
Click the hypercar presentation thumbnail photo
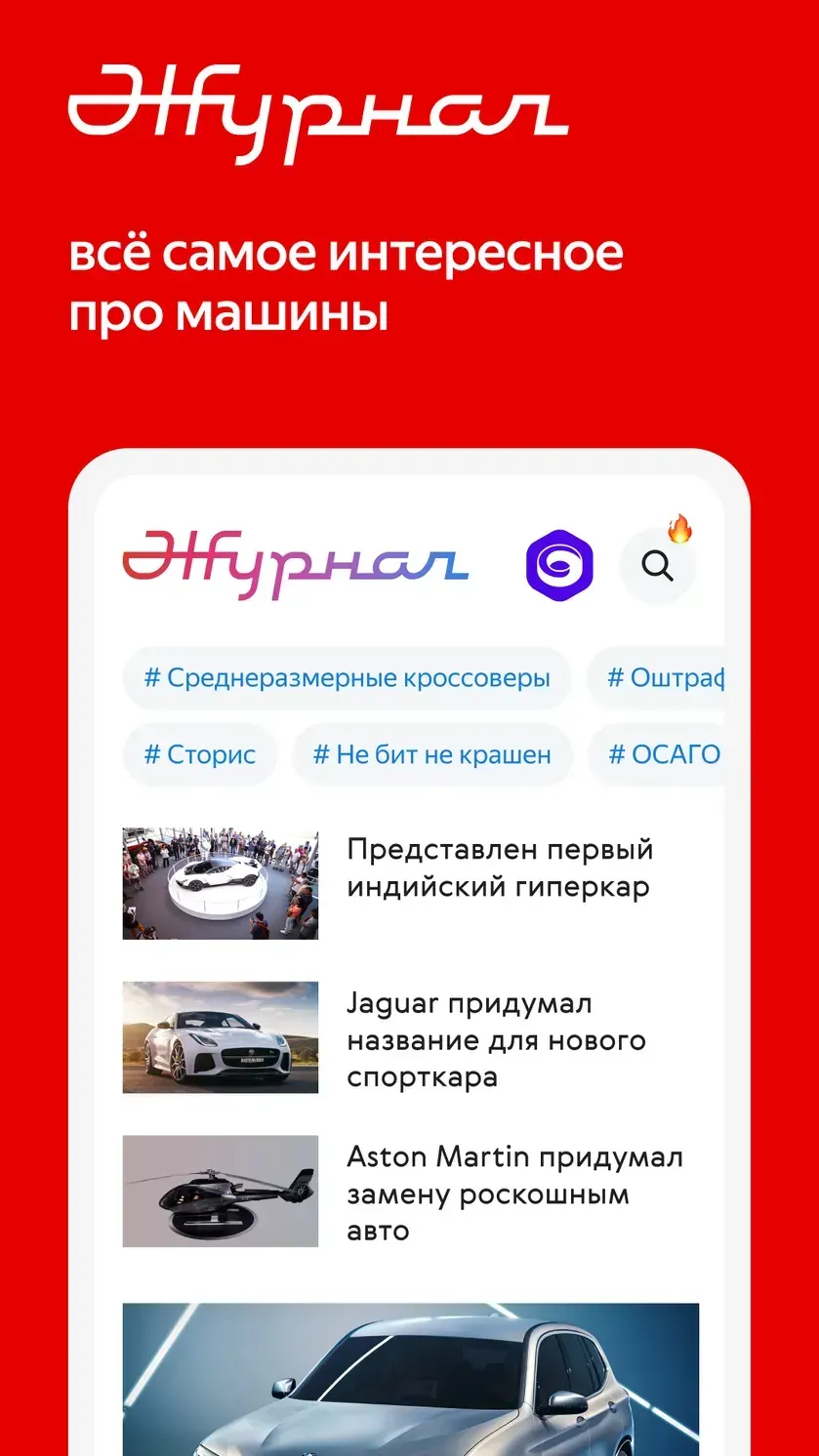(x=219, y=883)
